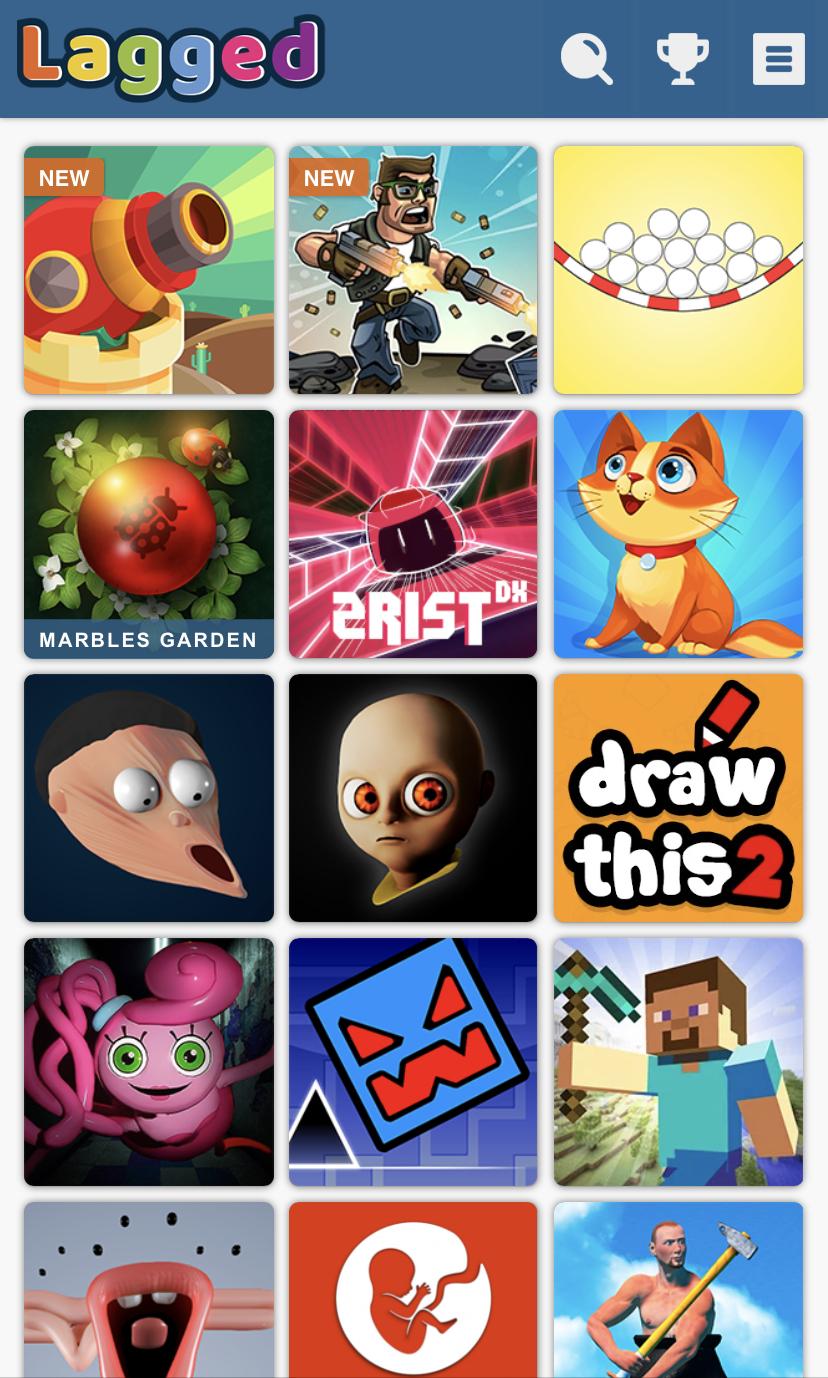Open the white balls rope game
This screenshot has width=828, height=1378.
(x=678, y=270)
